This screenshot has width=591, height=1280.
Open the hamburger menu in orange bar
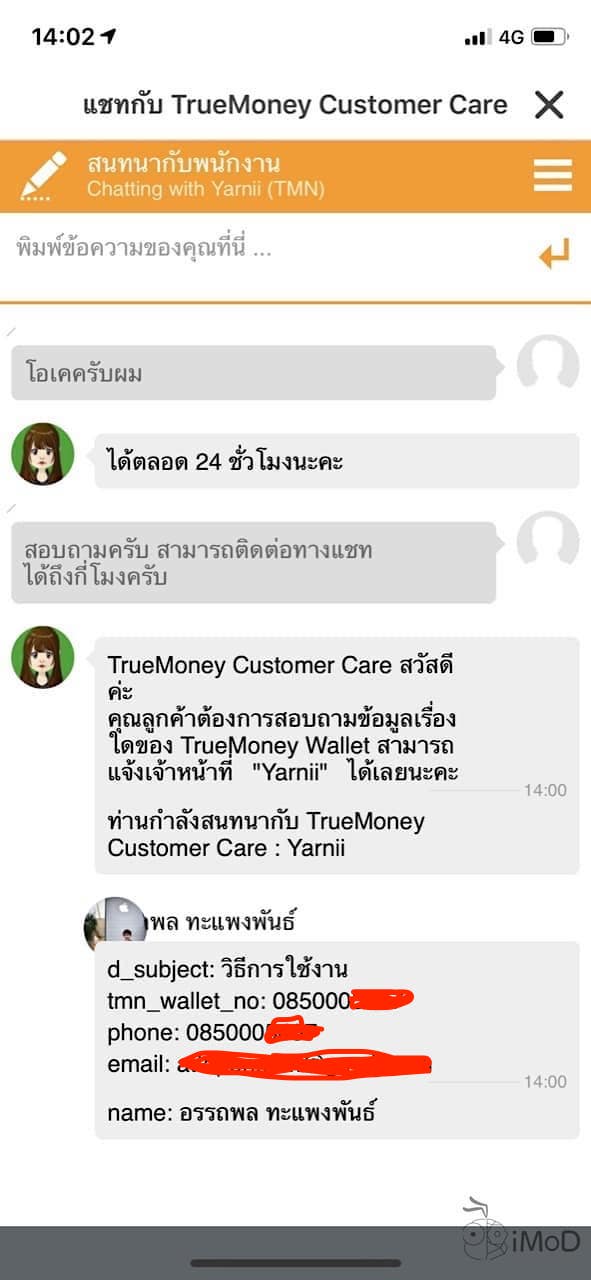click(553, 175)
